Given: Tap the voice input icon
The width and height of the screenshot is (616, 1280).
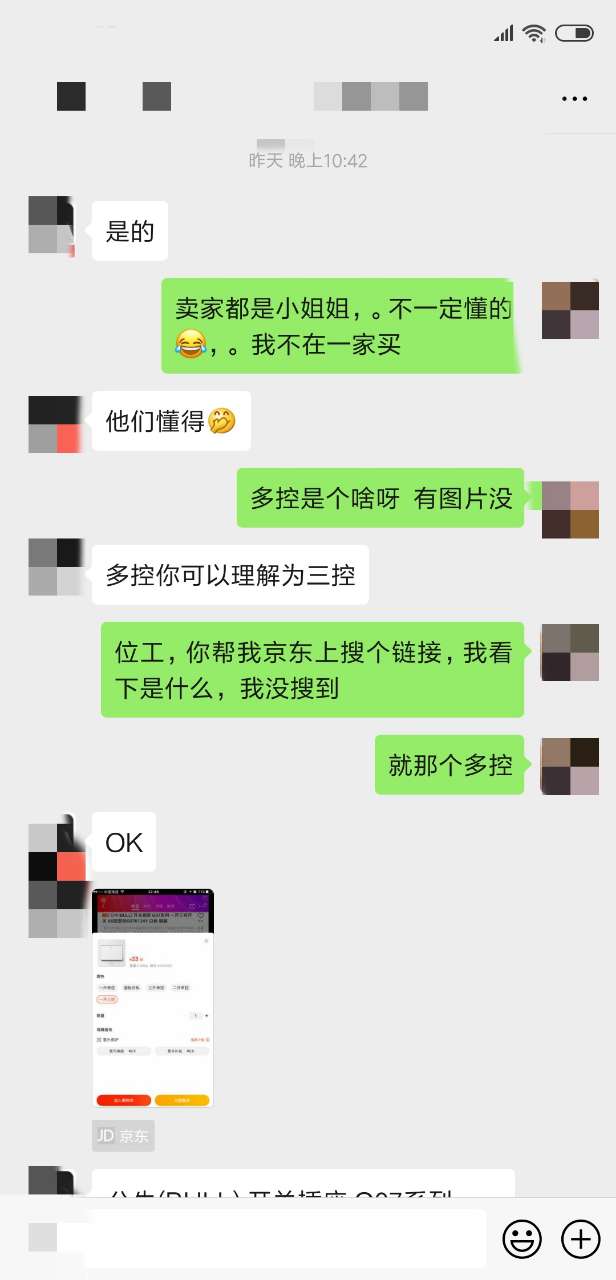Looking at the screenshot, I should coord(42,1238).
